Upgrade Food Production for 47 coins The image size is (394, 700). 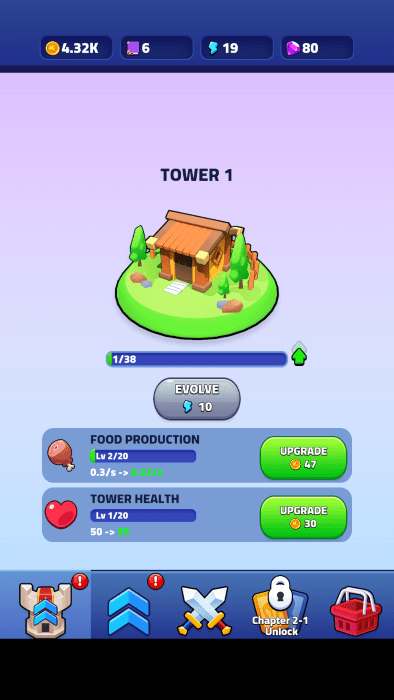click(303, 458)
